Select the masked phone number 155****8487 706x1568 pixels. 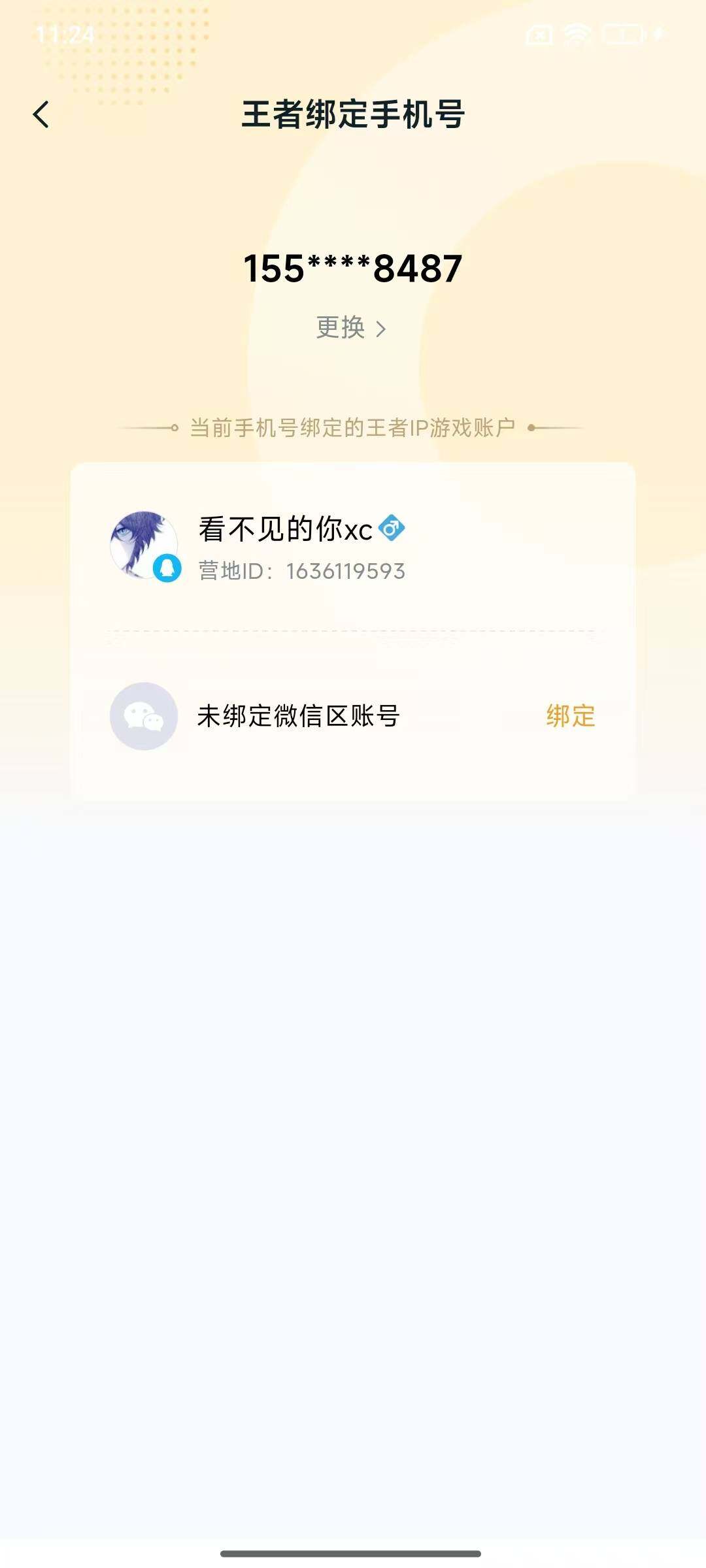tap(353, 269)
